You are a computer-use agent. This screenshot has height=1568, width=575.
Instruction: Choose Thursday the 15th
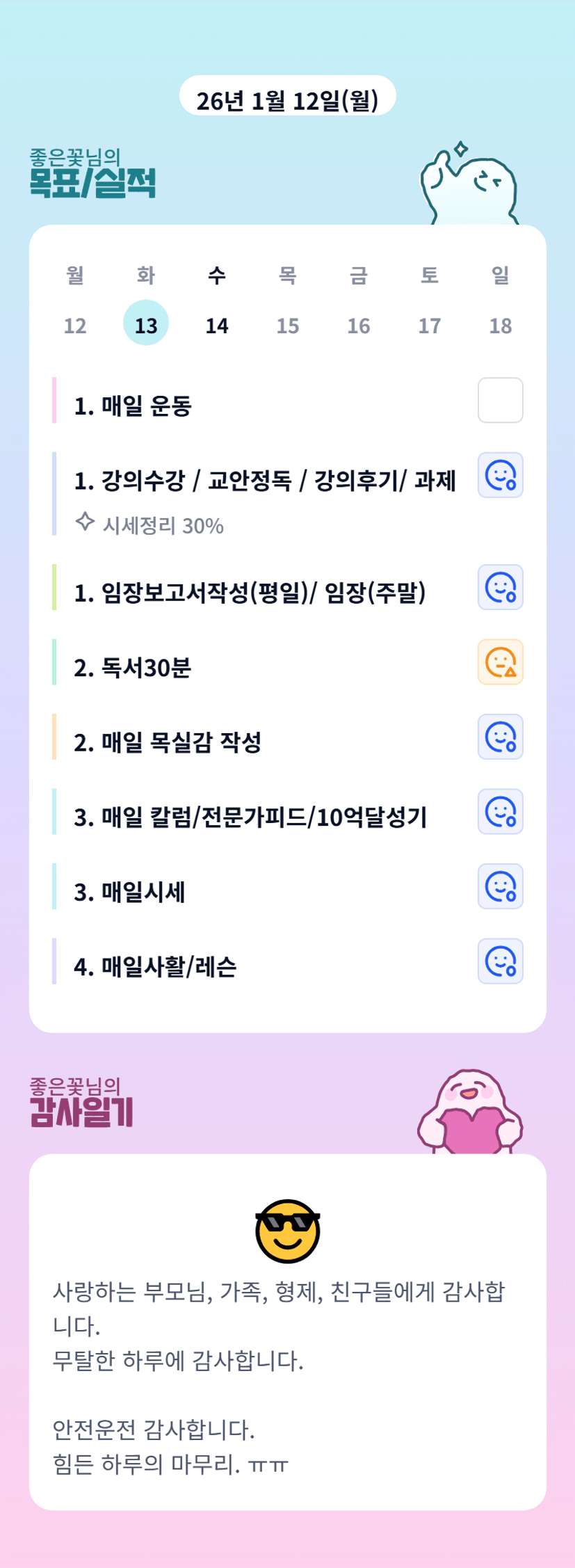[288, 325]
